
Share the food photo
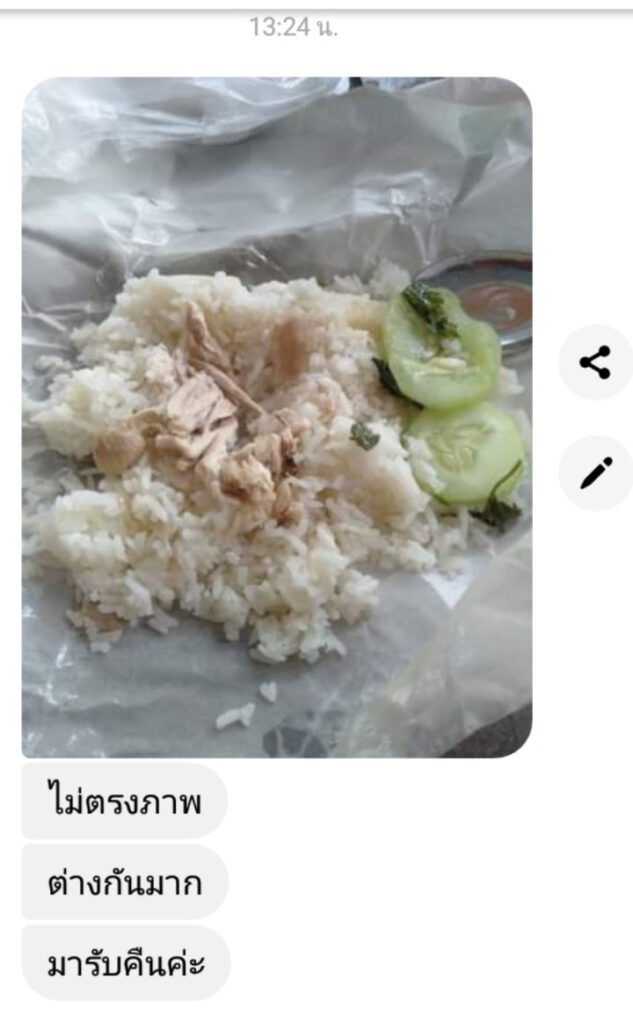595,362
